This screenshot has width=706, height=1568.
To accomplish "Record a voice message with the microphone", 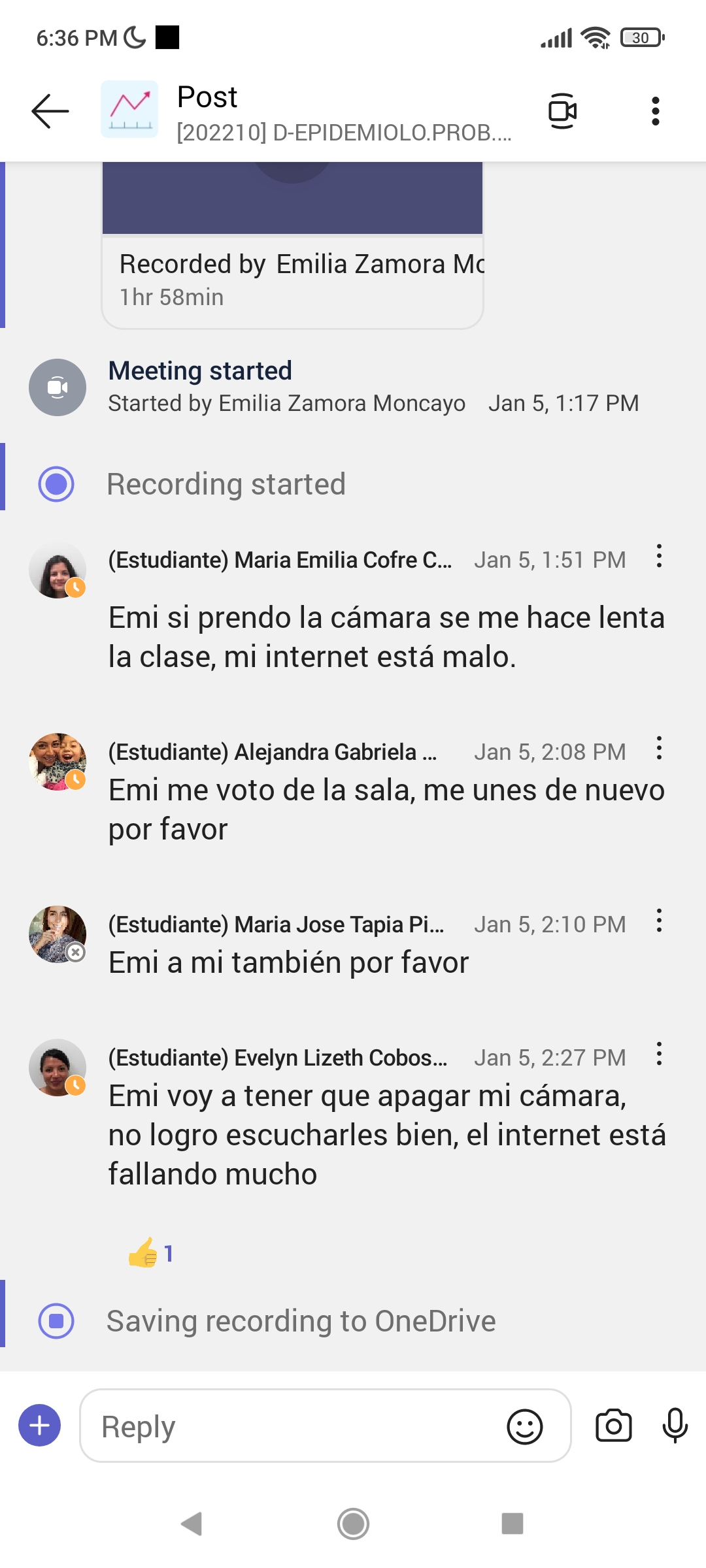I will [x=675, y=1426].
